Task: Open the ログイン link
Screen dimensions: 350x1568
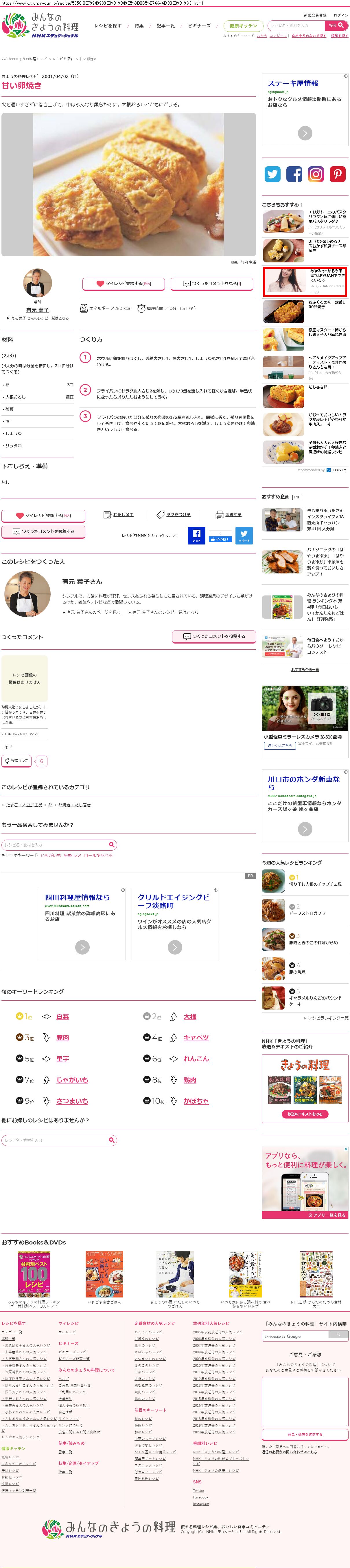Action: tap(341, 15)
